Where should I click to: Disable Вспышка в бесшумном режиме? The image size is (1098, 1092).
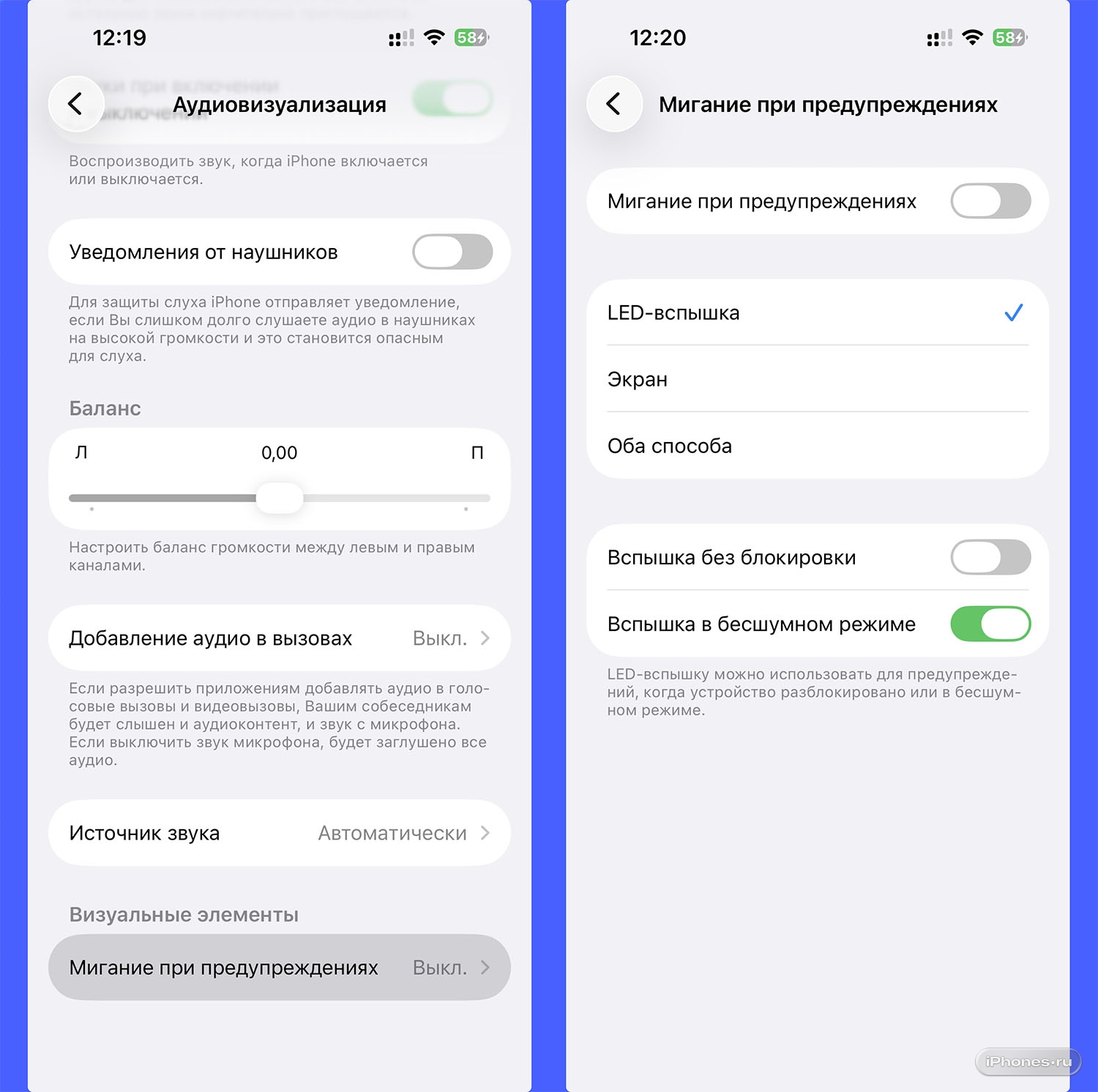coord(990,624)
